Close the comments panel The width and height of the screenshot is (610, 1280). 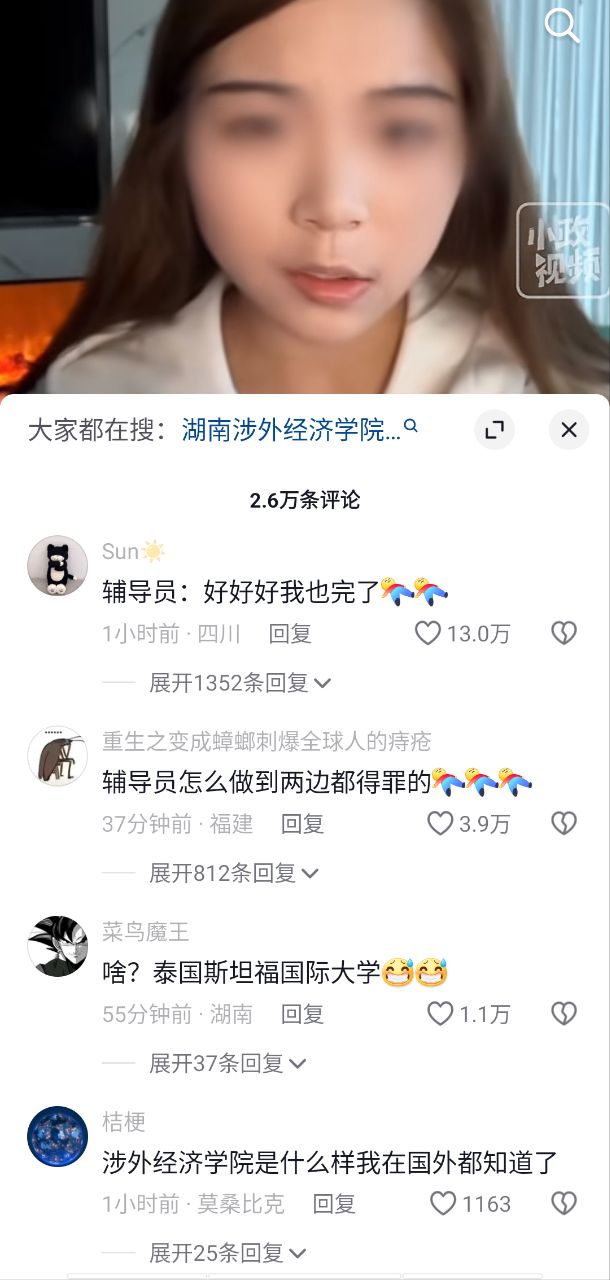pyautogui.click(x=569, y=430)
